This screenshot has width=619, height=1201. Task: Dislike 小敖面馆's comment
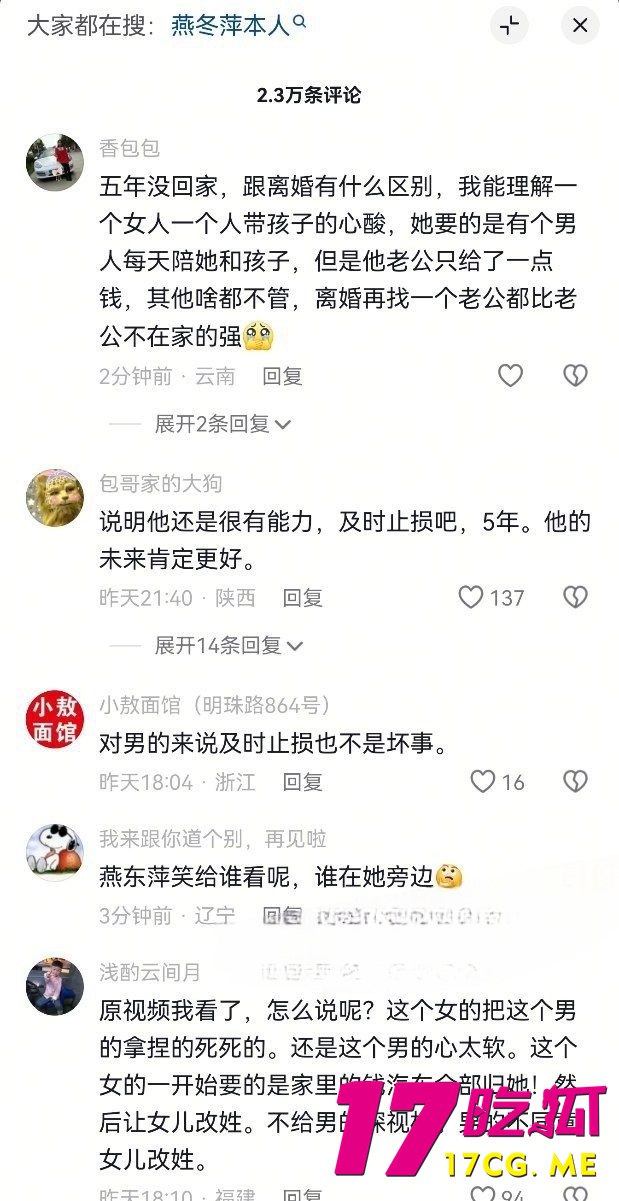pos(575,782)
